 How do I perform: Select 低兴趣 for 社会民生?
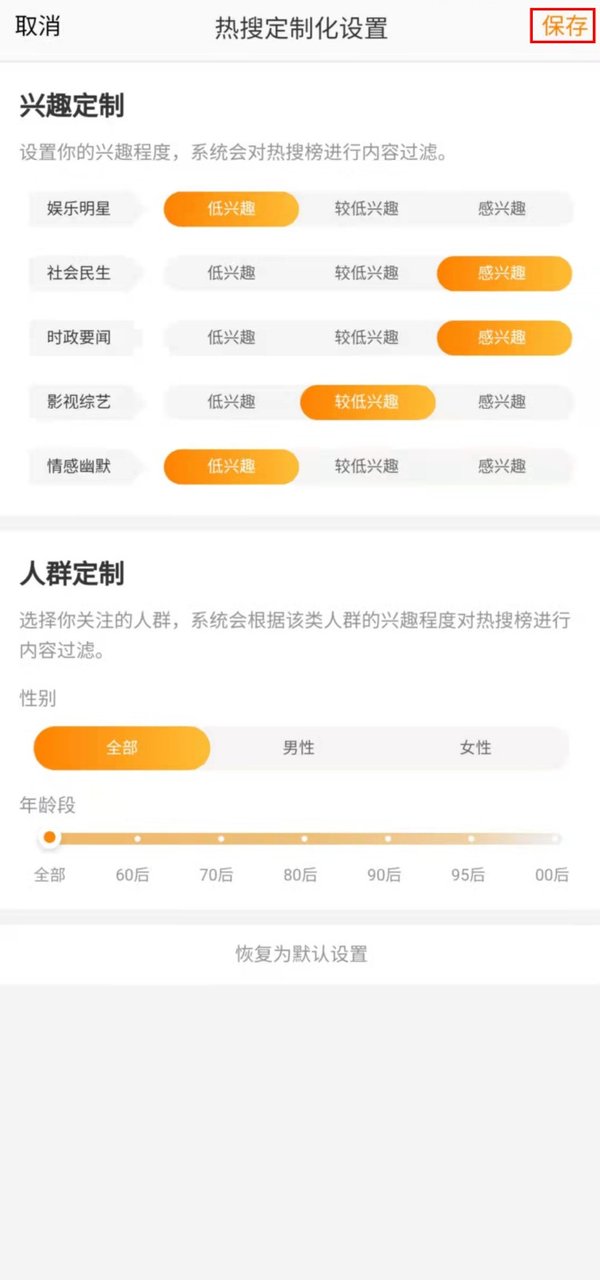tap(231, 273)
